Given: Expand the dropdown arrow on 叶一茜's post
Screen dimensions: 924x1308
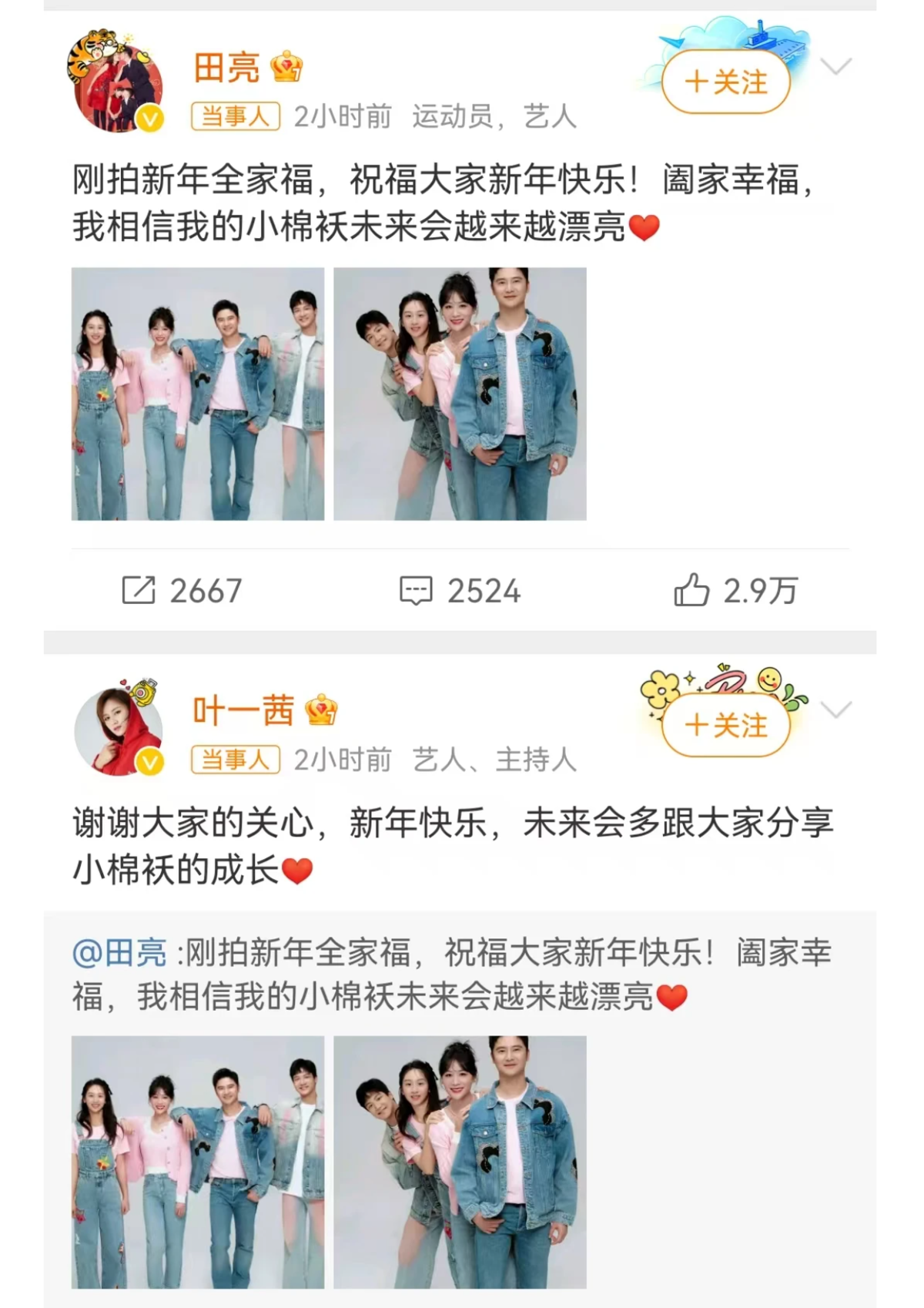Looking at the screenshot, I should click(x=835, y=709).
